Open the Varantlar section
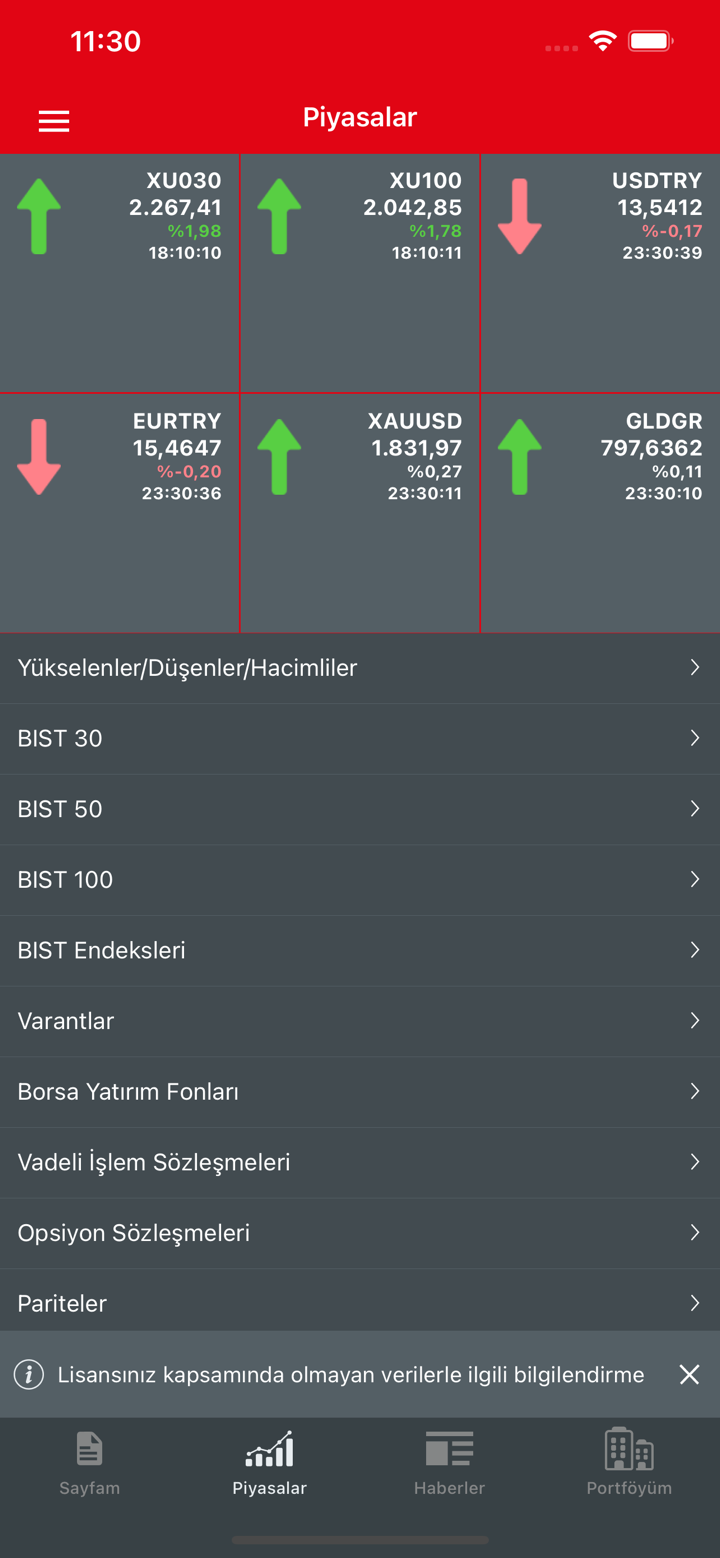720x1558 pixels. click(x=360, y=1021)
